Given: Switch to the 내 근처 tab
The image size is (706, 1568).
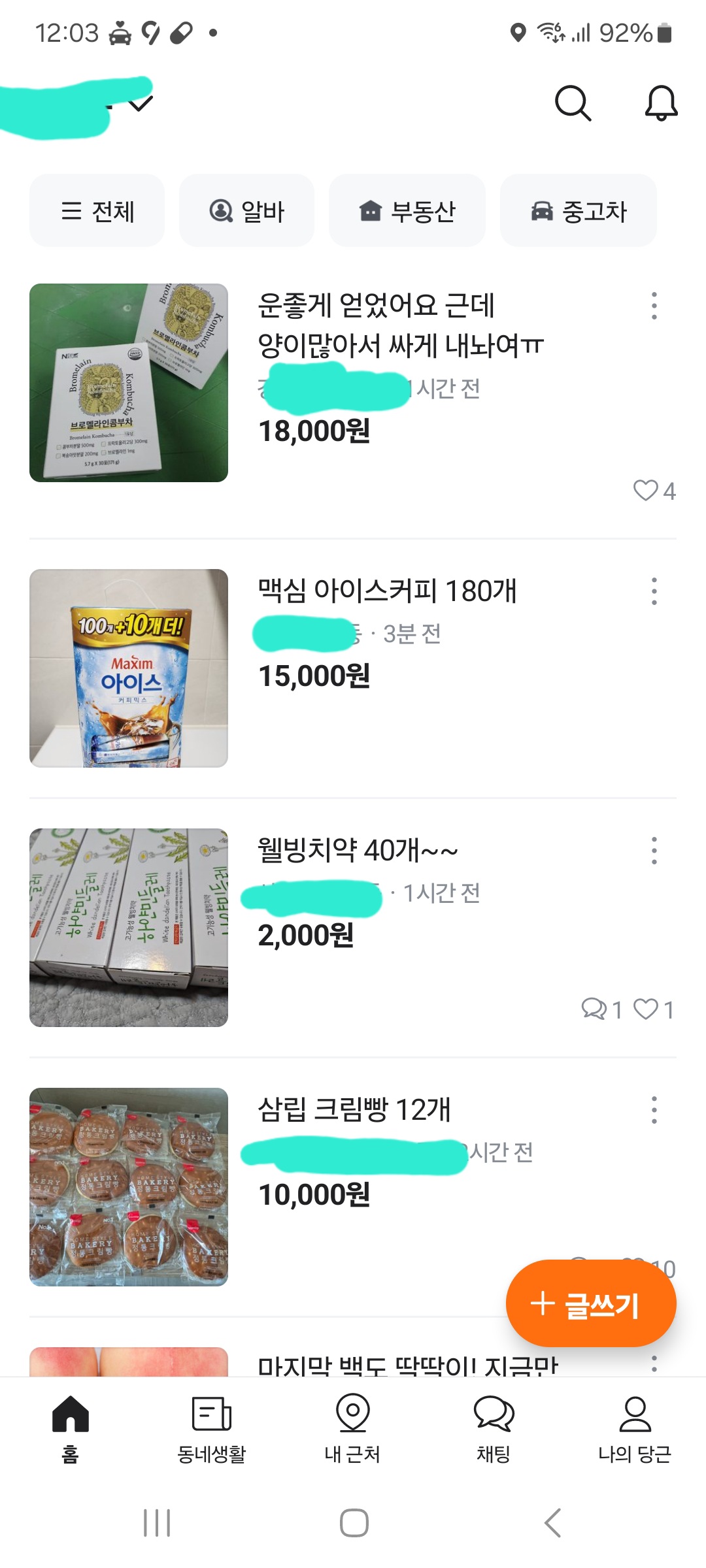Looking at the screenshot, I should pyautogui.click(x=352, y=1428).
